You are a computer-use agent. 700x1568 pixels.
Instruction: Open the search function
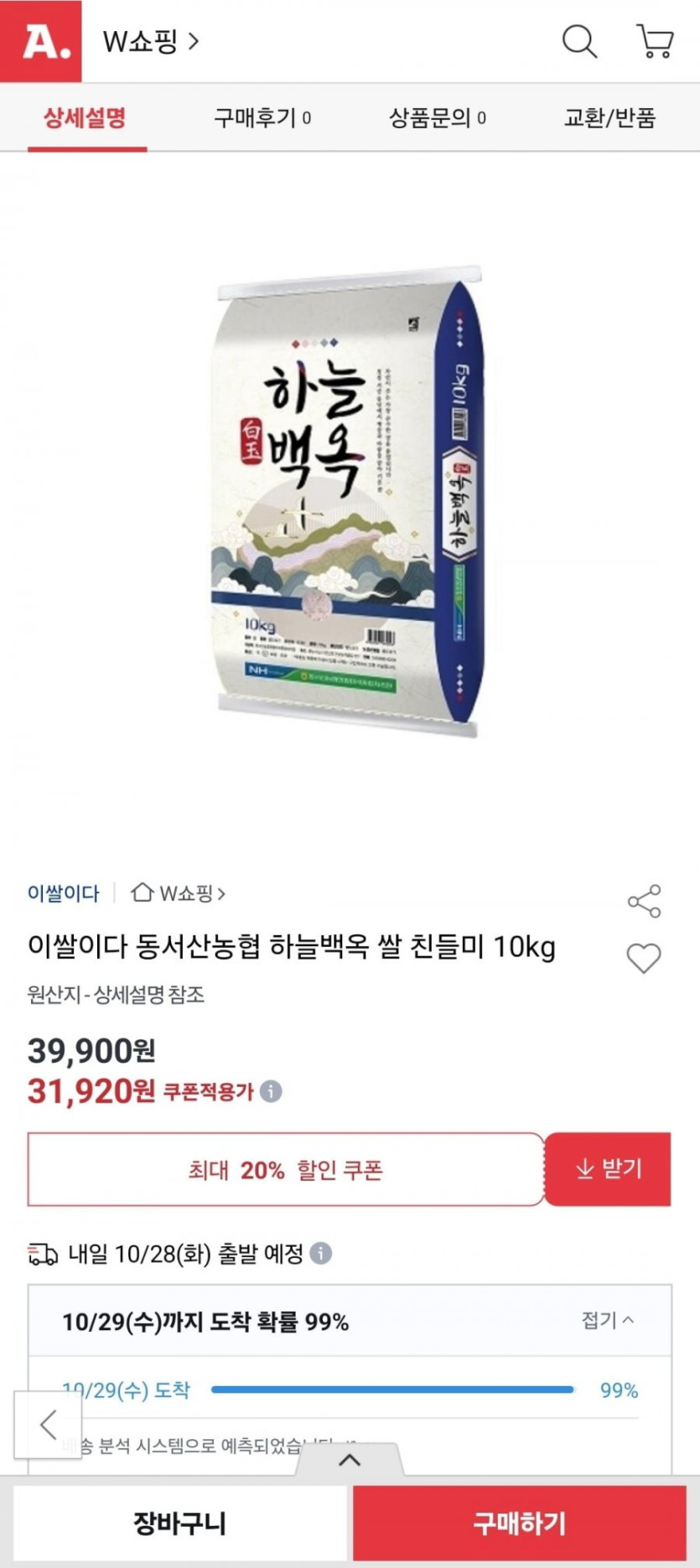point(580,41)
